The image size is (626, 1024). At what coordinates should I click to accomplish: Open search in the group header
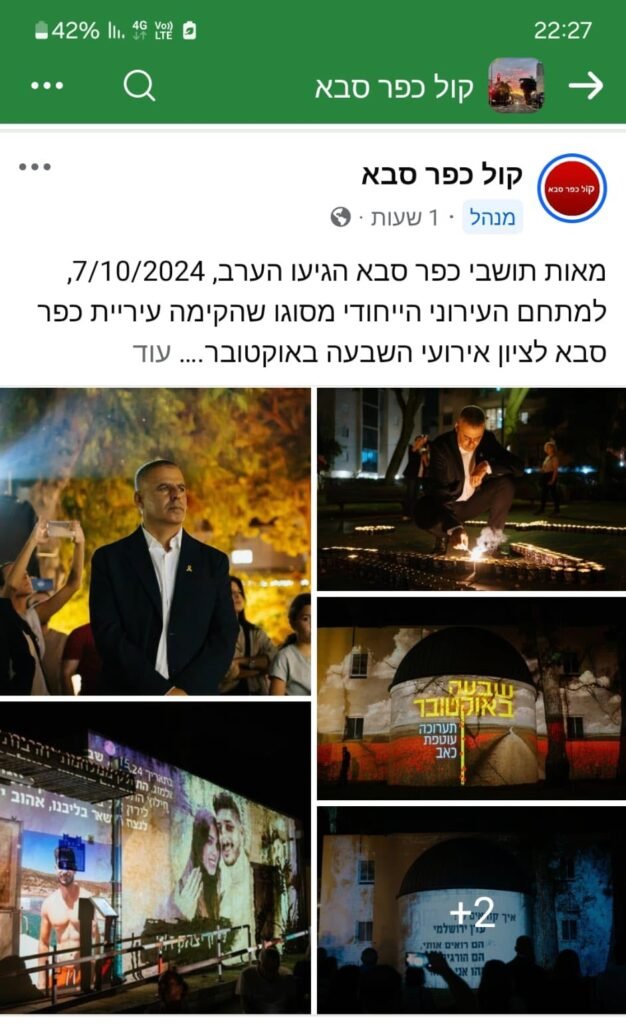pyautogui.click(x=139, y=86)
